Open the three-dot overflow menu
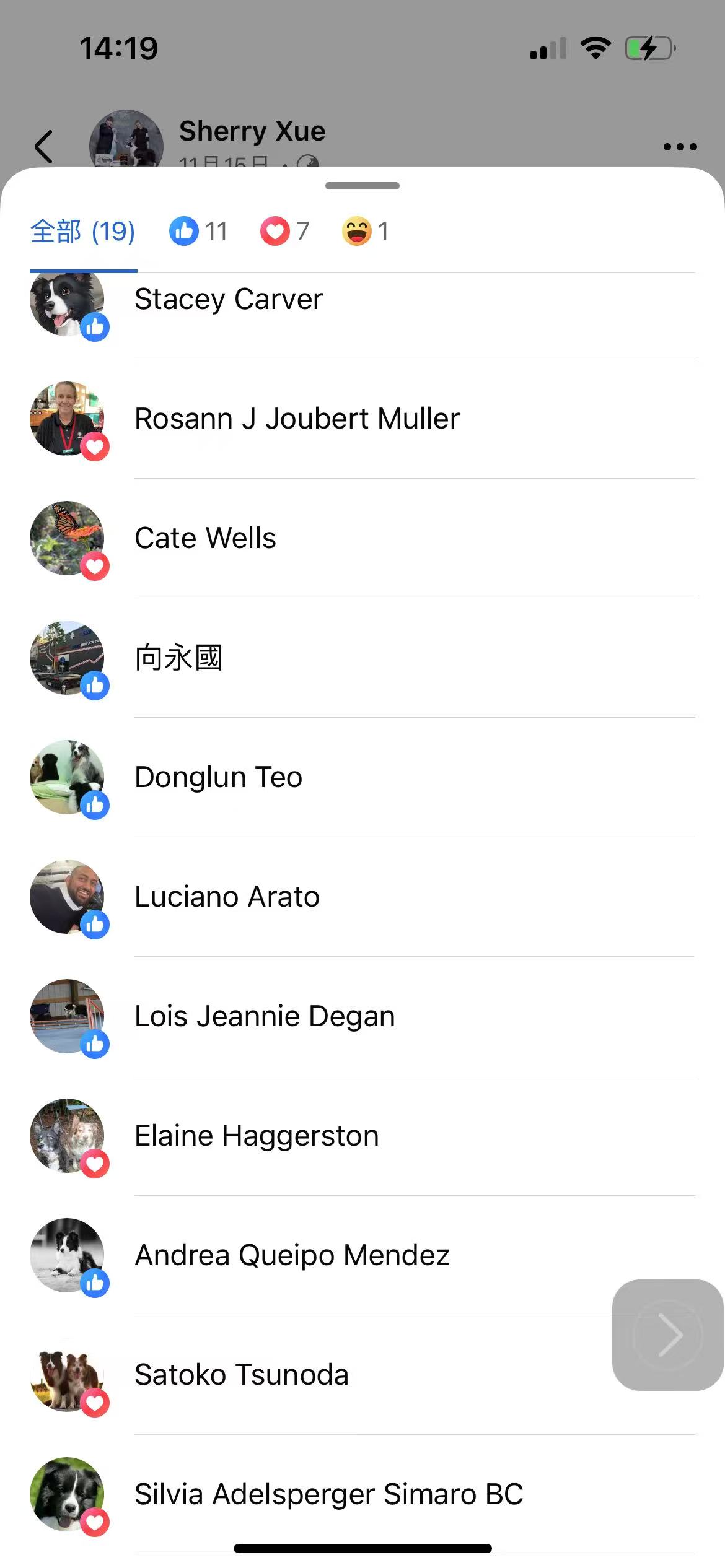Viewport: 725px width, 1568px height. 680,147
